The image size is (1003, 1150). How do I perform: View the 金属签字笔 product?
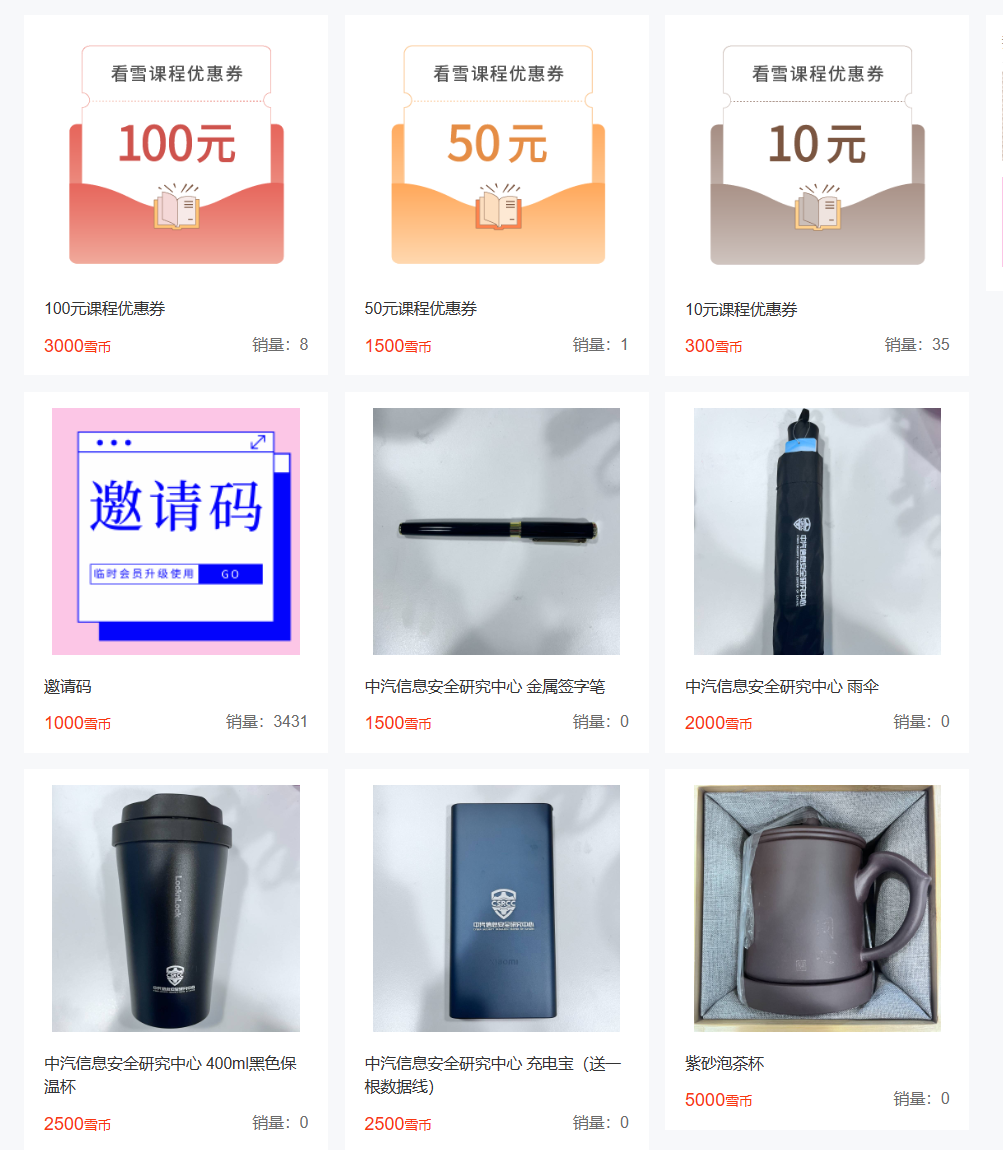pos(496,532)
